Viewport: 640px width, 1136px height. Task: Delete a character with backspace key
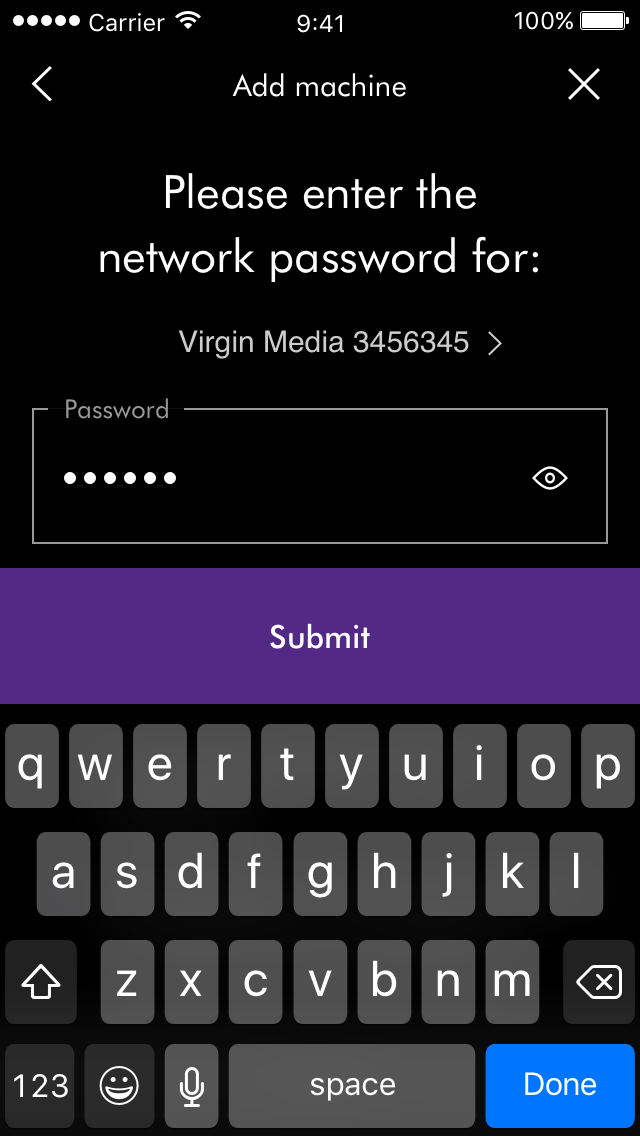pos(599,982)
